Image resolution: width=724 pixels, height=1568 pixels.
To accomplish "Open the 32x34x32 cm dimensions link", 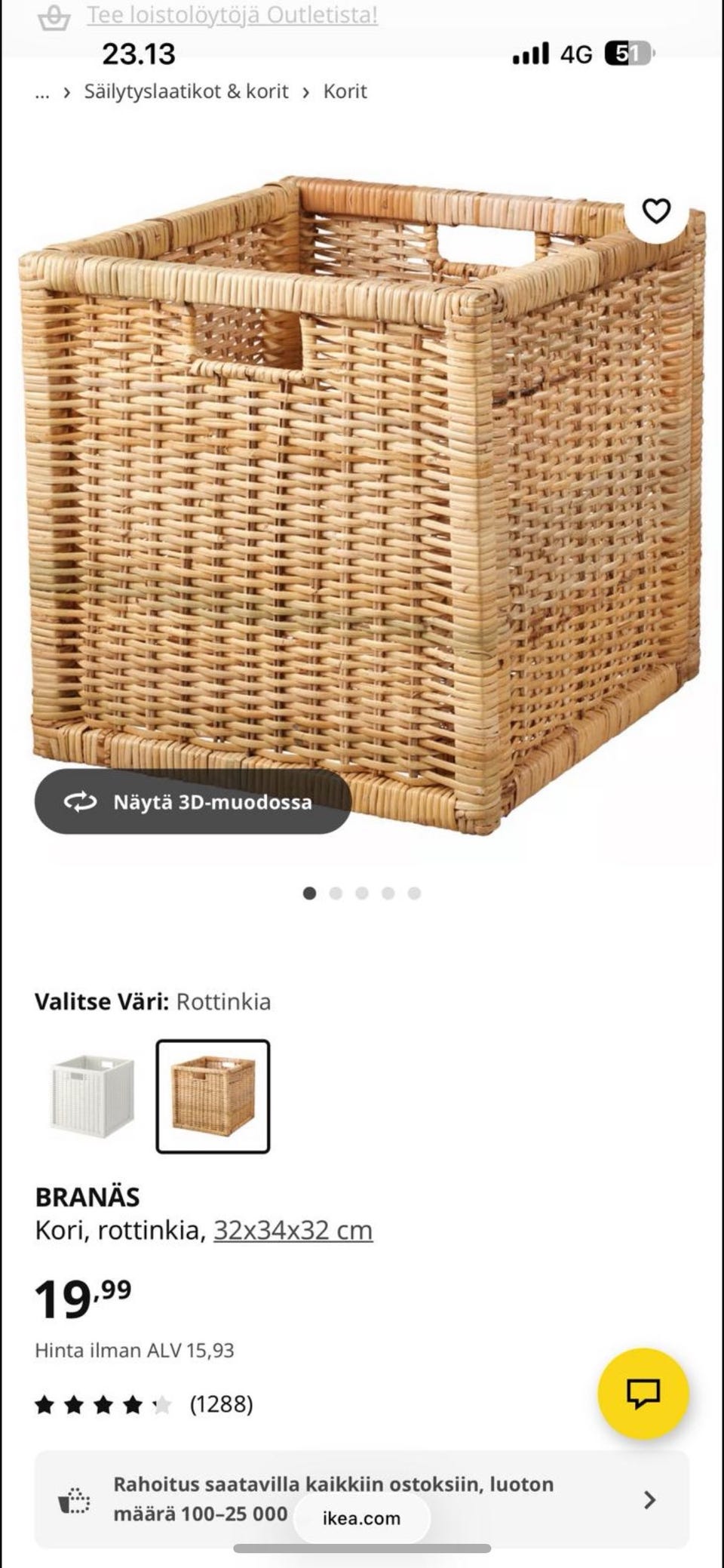I will click(x=293, y=1229).
